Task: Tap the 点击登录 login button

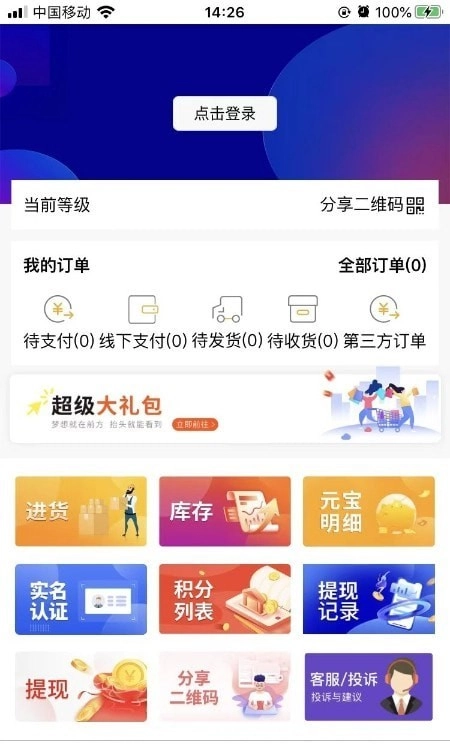Action: [x=225, y=114]
